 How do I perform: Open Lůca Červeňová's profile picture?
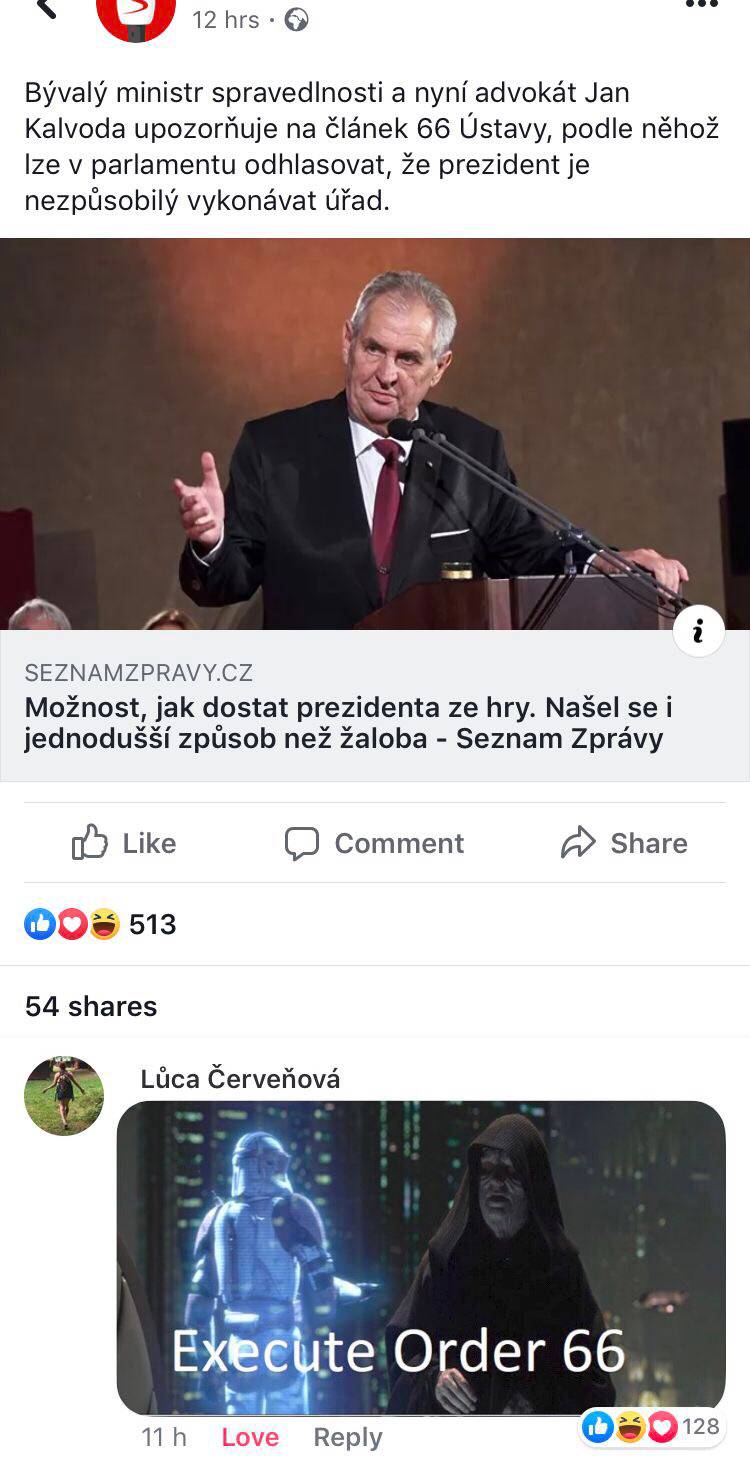pos(64,1095)
